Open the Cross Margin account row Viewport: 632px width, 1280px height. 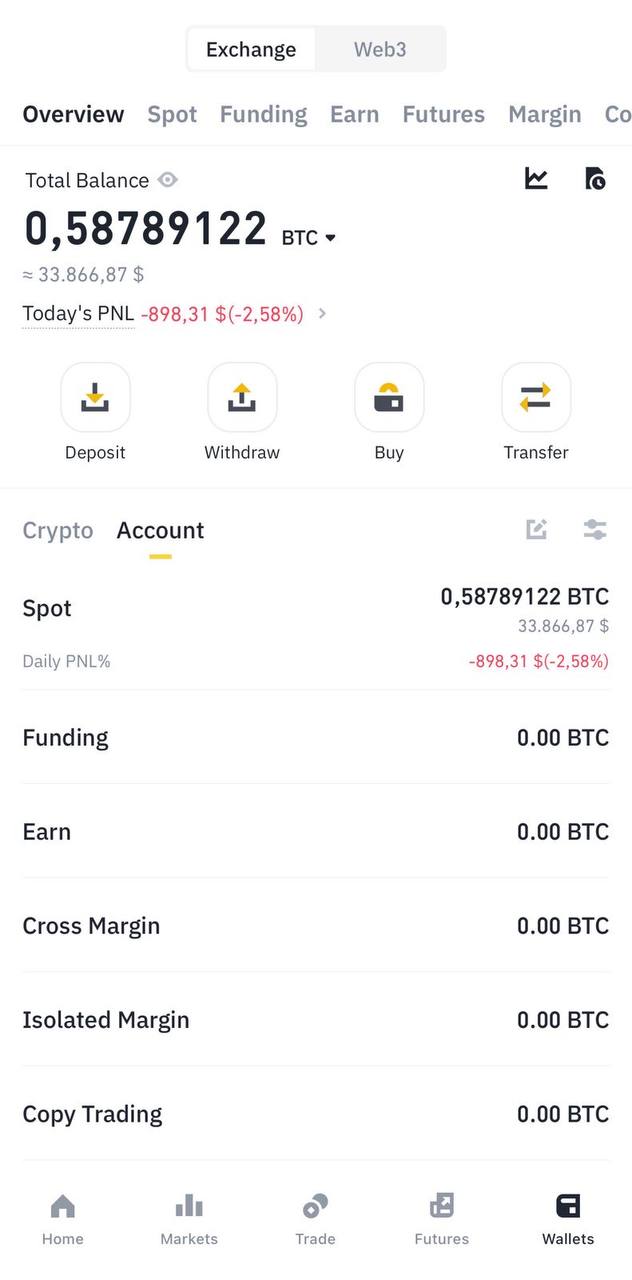click(x=316, y=926)
